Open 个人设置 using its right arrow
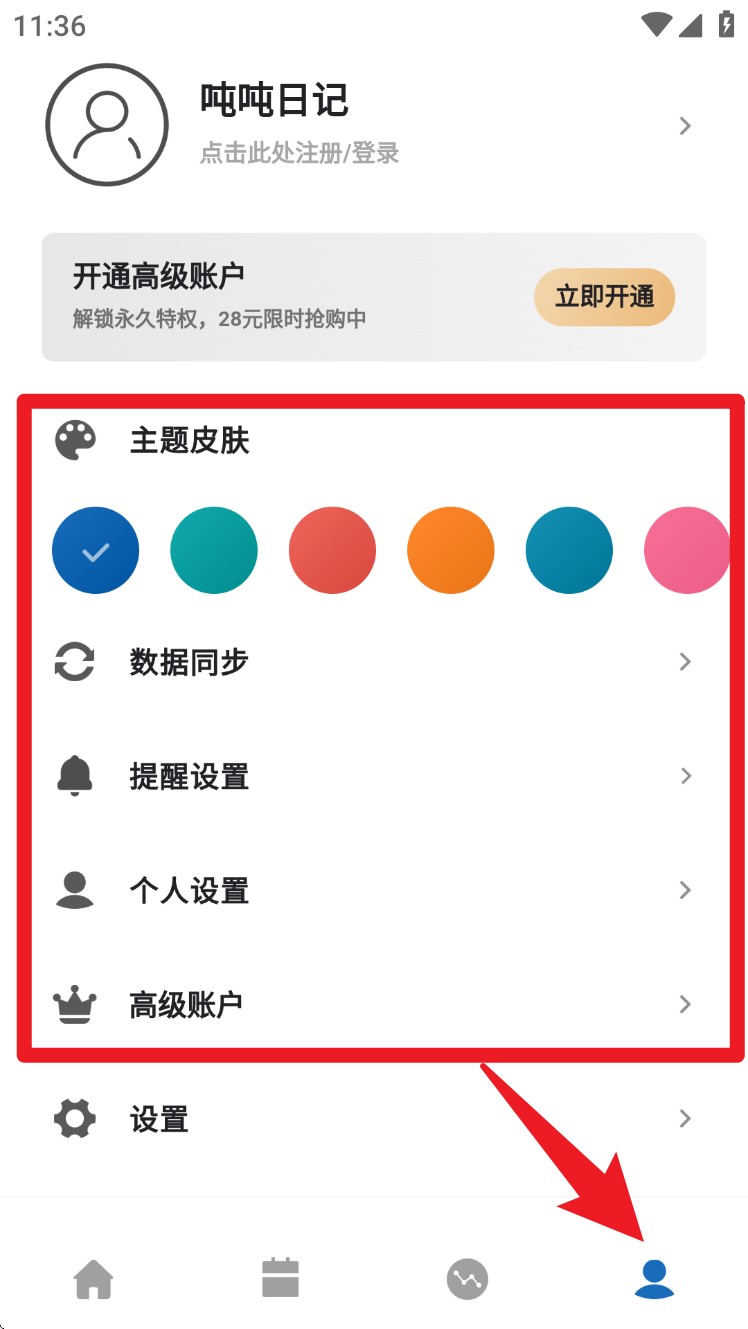 (x=685, y=890)
